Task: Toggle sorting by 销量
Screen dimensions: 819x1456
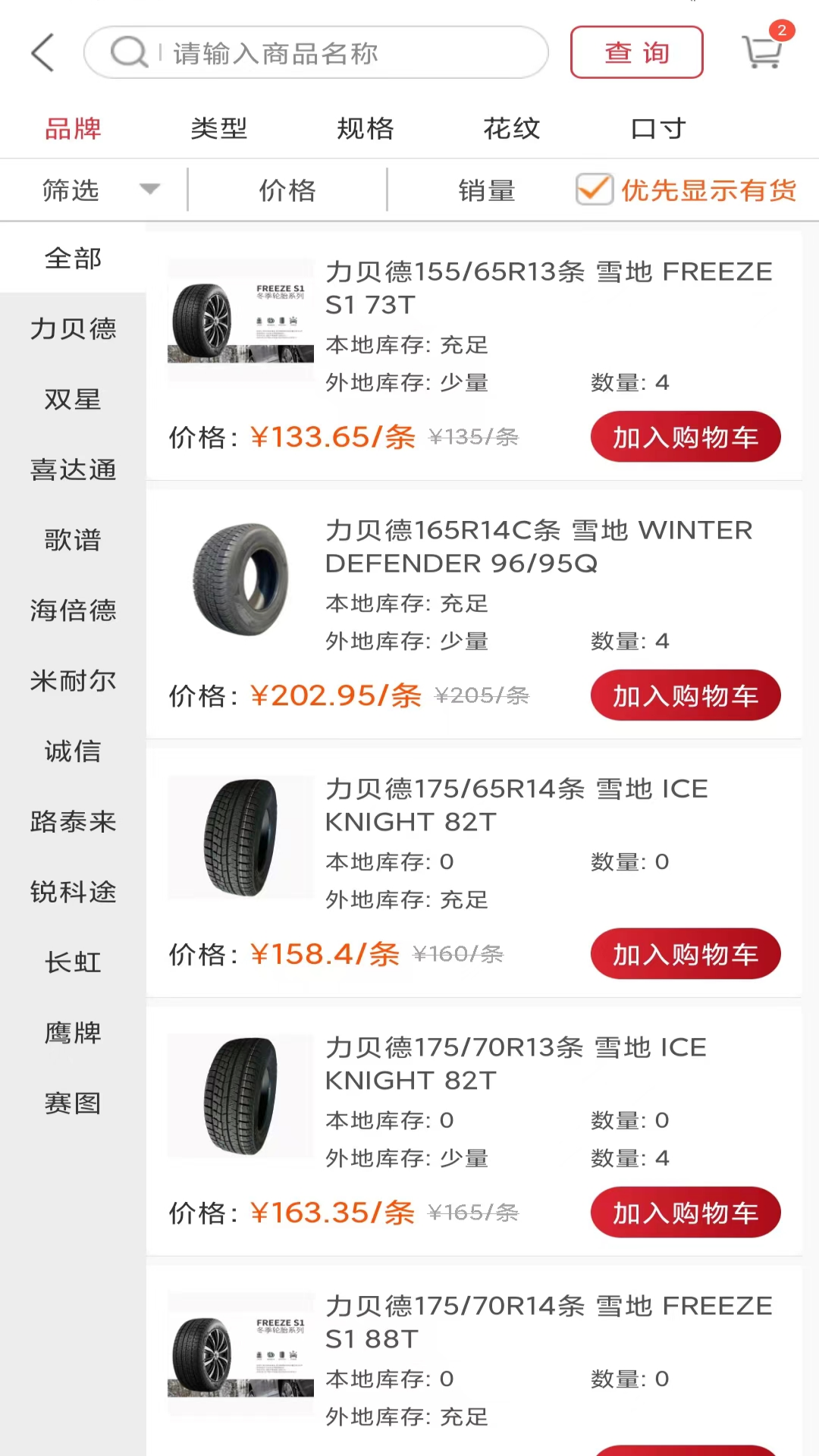Action: click(486, 190)
